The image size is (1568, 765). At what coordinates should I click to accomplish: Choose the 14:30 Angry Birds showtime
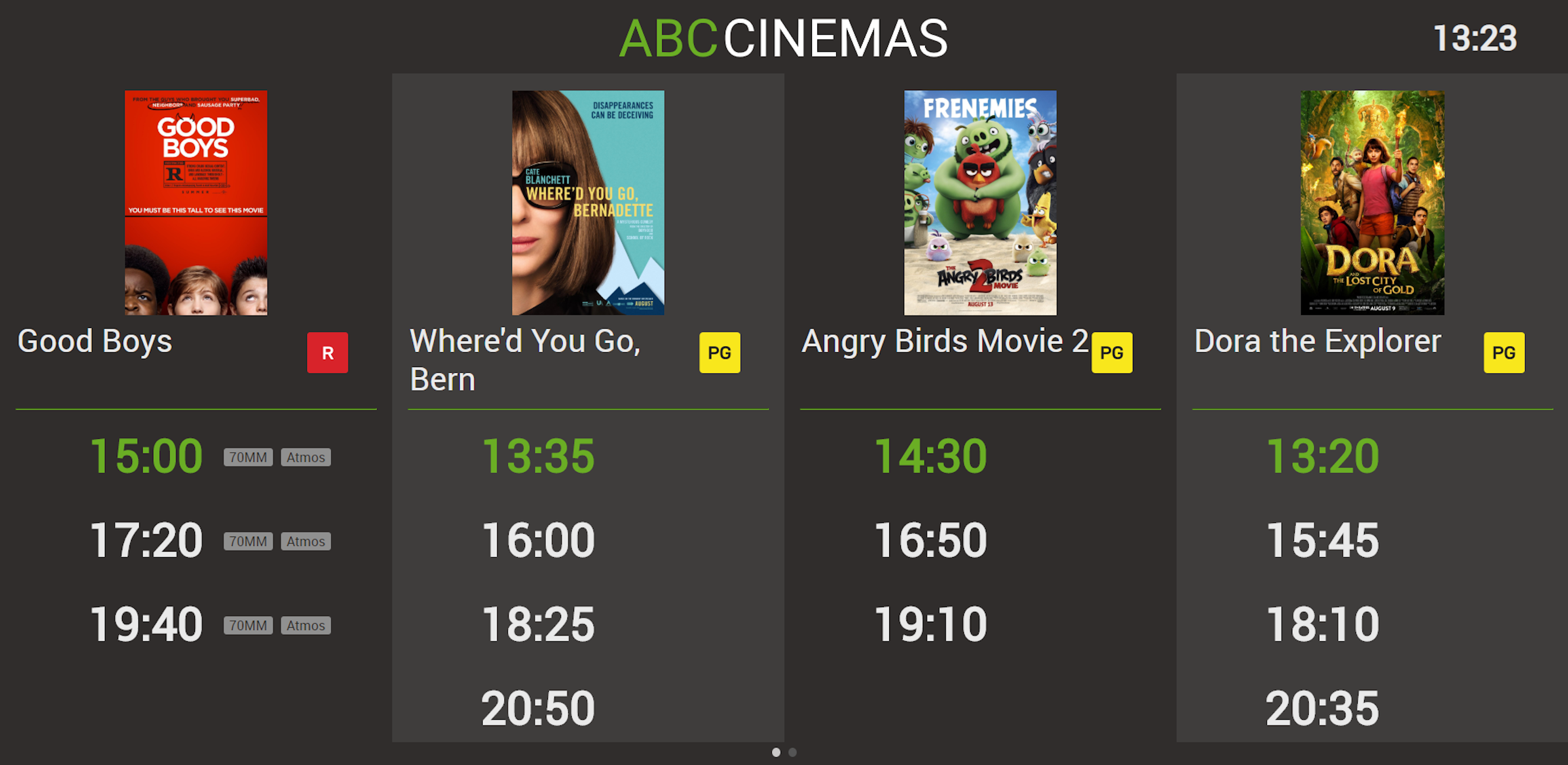pos(930,456)
